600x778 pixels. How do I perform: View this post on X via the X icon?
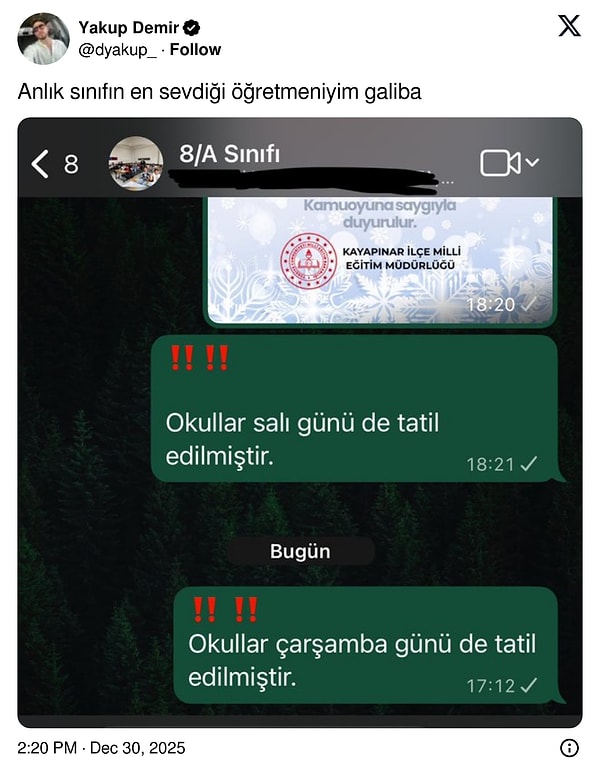pos(569,27)
